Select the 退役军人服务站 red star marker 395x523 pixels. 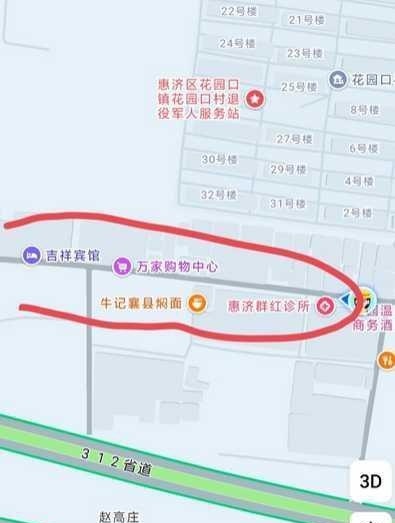[255, 99]
